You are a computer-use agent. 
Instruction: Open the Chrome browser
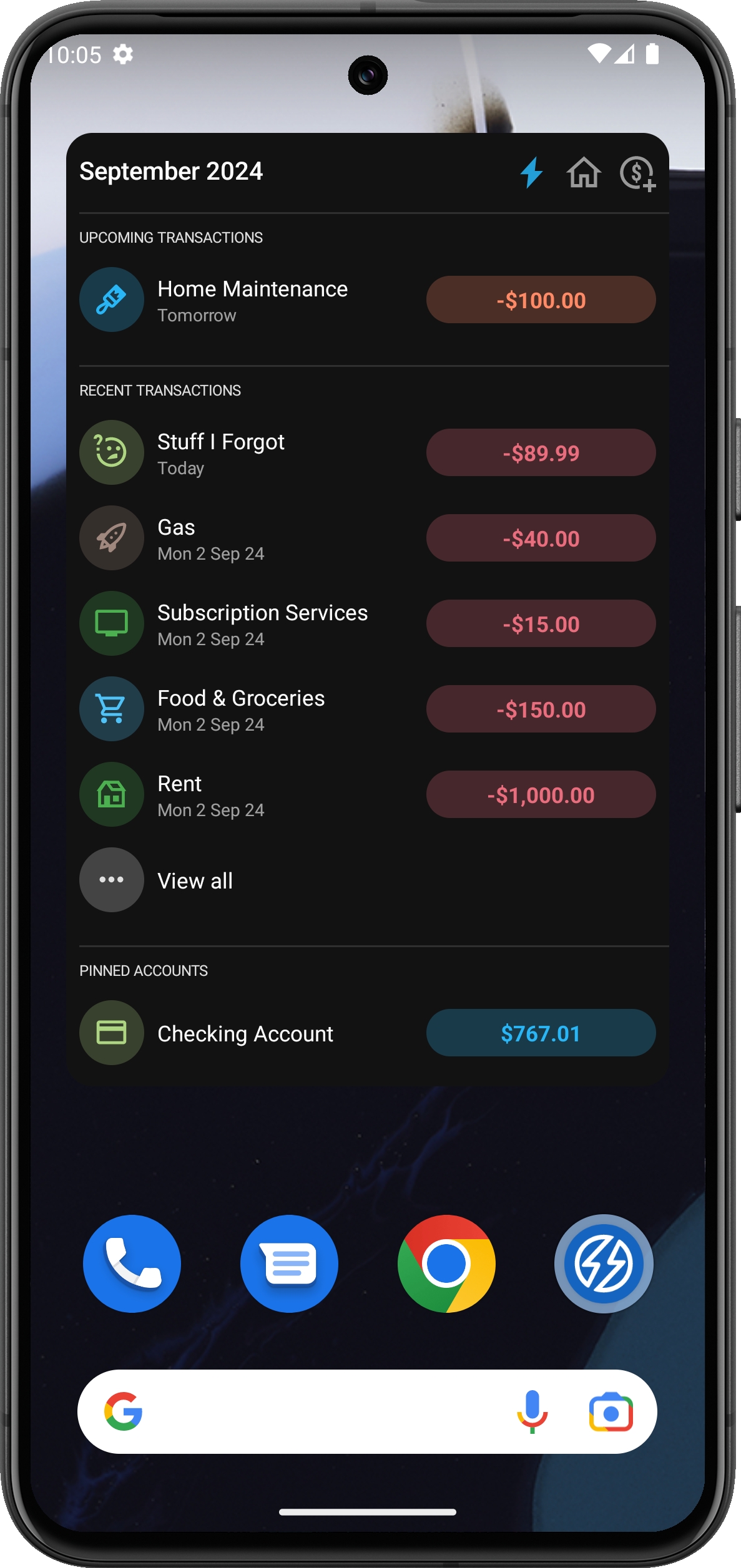pos(446,1264)
